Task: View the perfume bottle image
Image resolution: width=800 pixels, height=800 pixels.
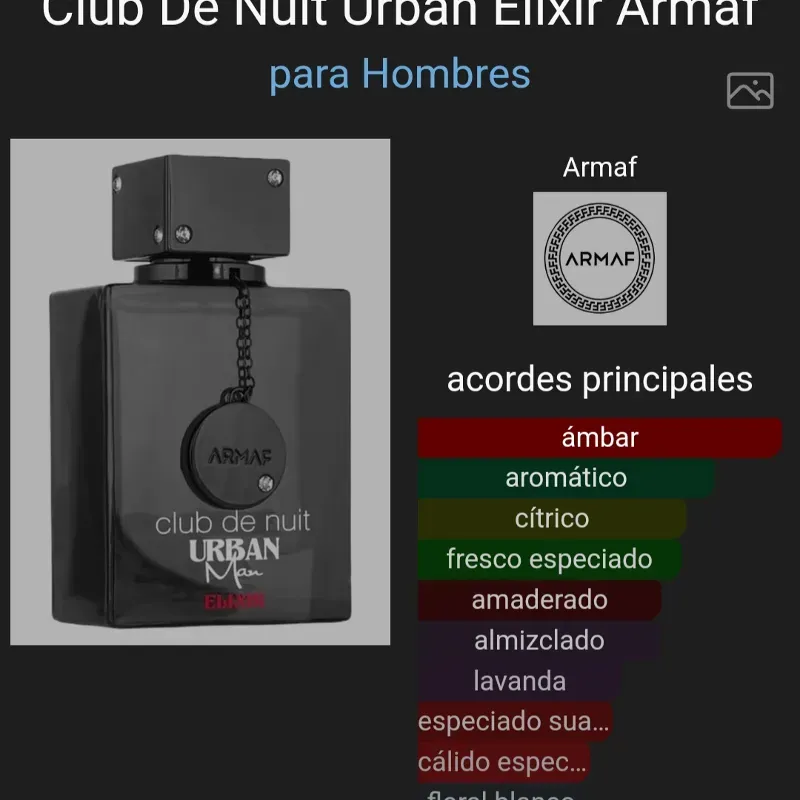Action: (x=200, y=392)
